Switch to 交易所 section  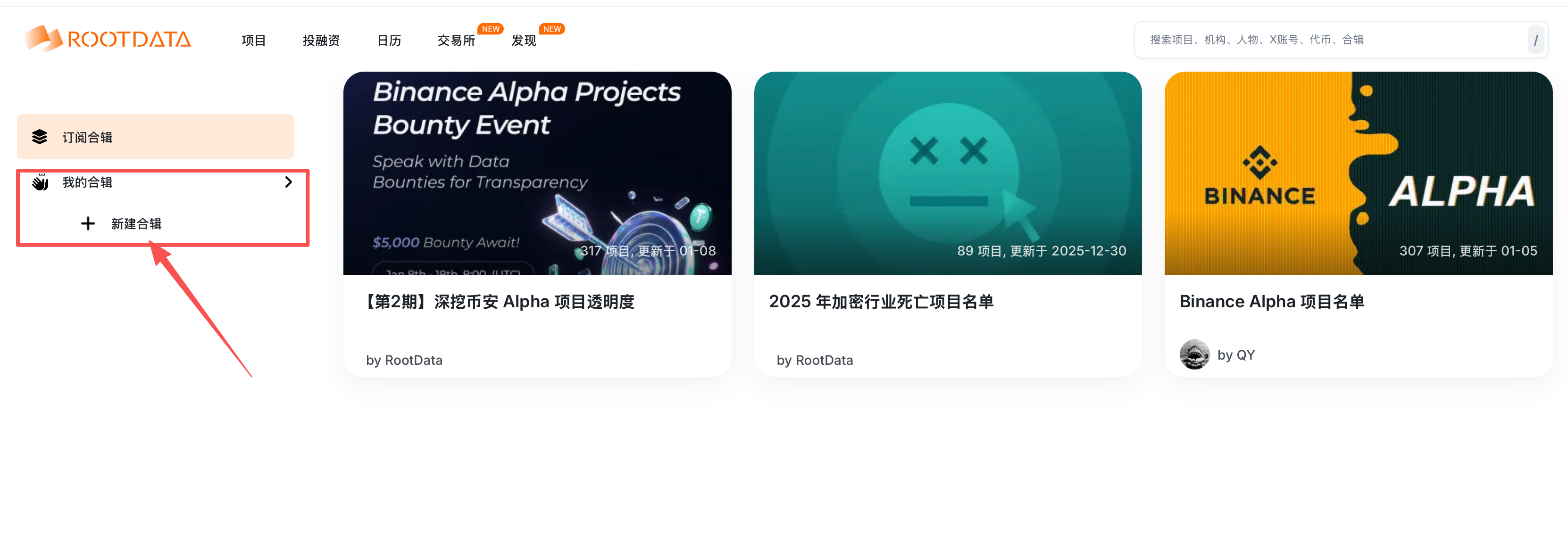pos(456,40)
